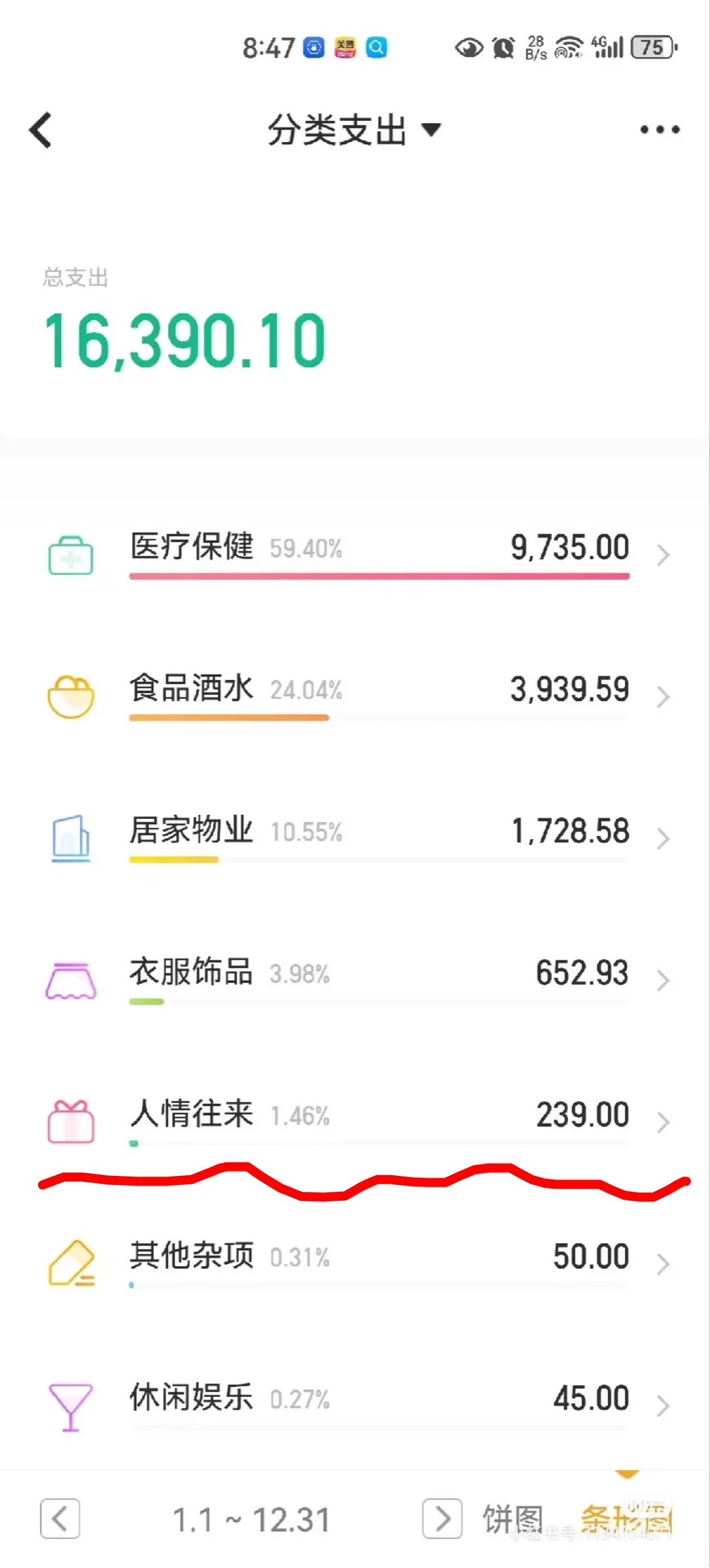The width and height of the screenshot is (710, 1568).
Task: Go to the previous date period
Action: pos(60,1519)
